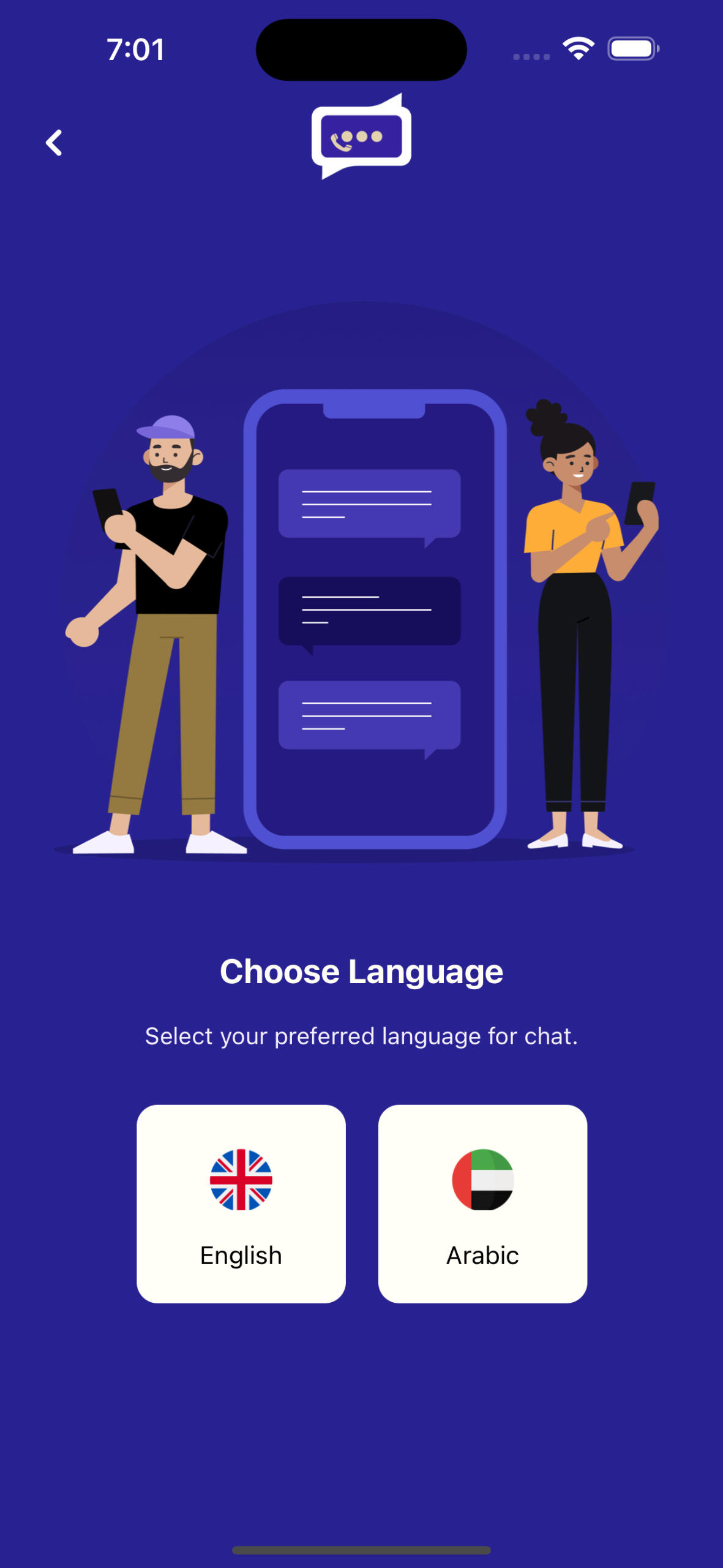Go back using the top-left arrow
723x1568 pixels.
coord(54,143)
